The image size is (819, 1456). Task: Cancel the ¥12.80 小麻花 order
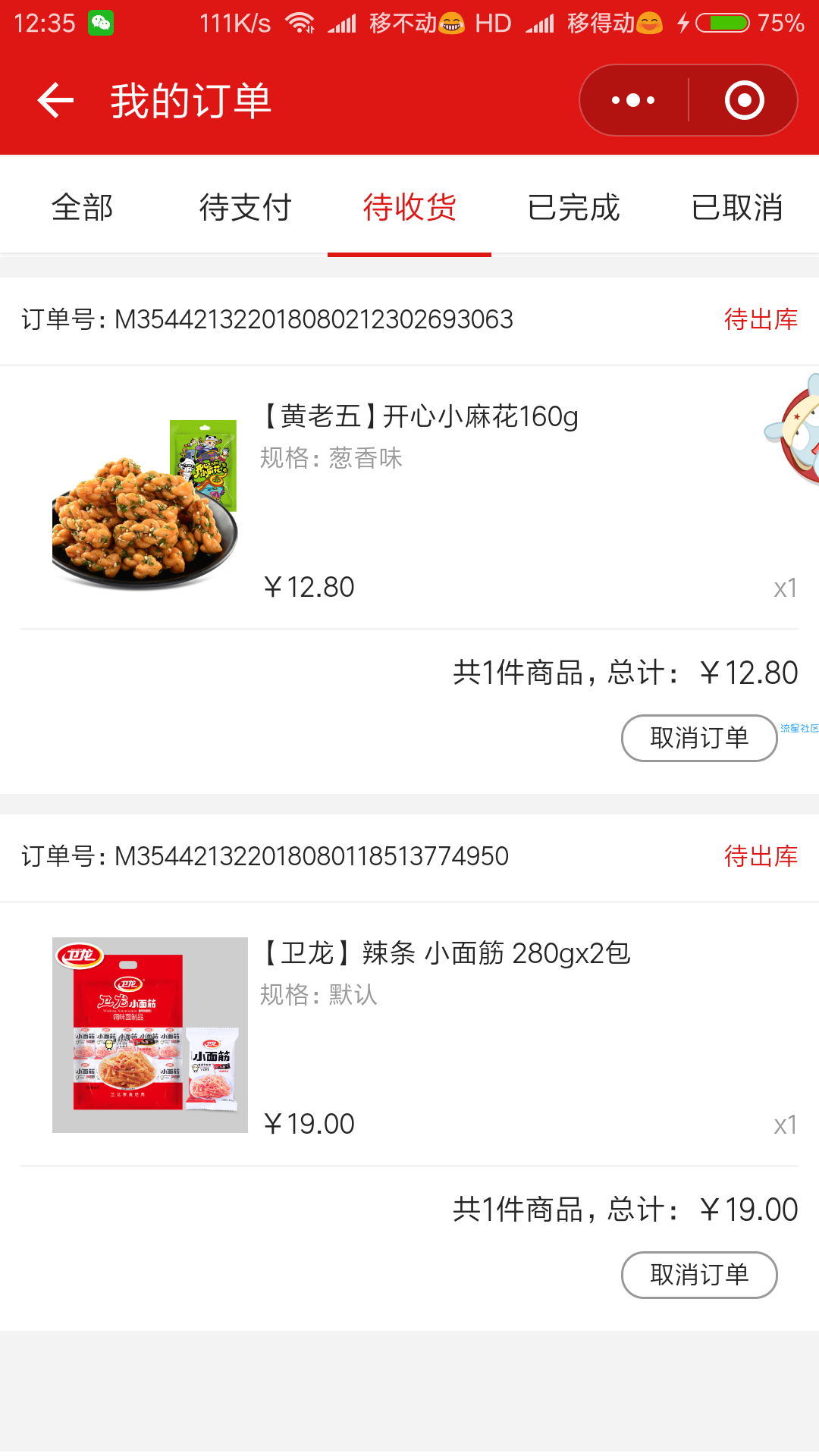pos(699,738)
